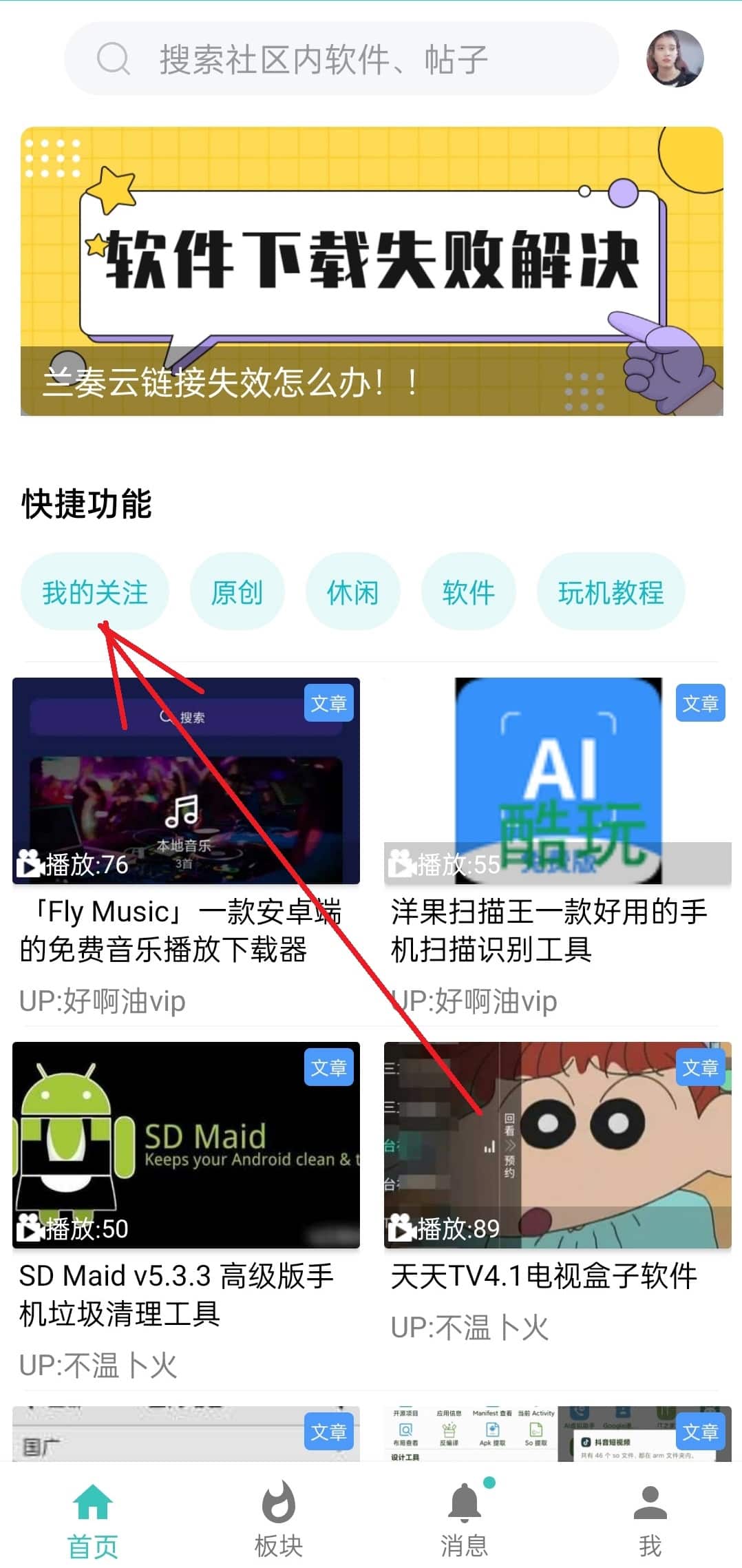Select the 玩机教程 chip
This screenshot has height=1568, width=742.
(x=611, y=592)
